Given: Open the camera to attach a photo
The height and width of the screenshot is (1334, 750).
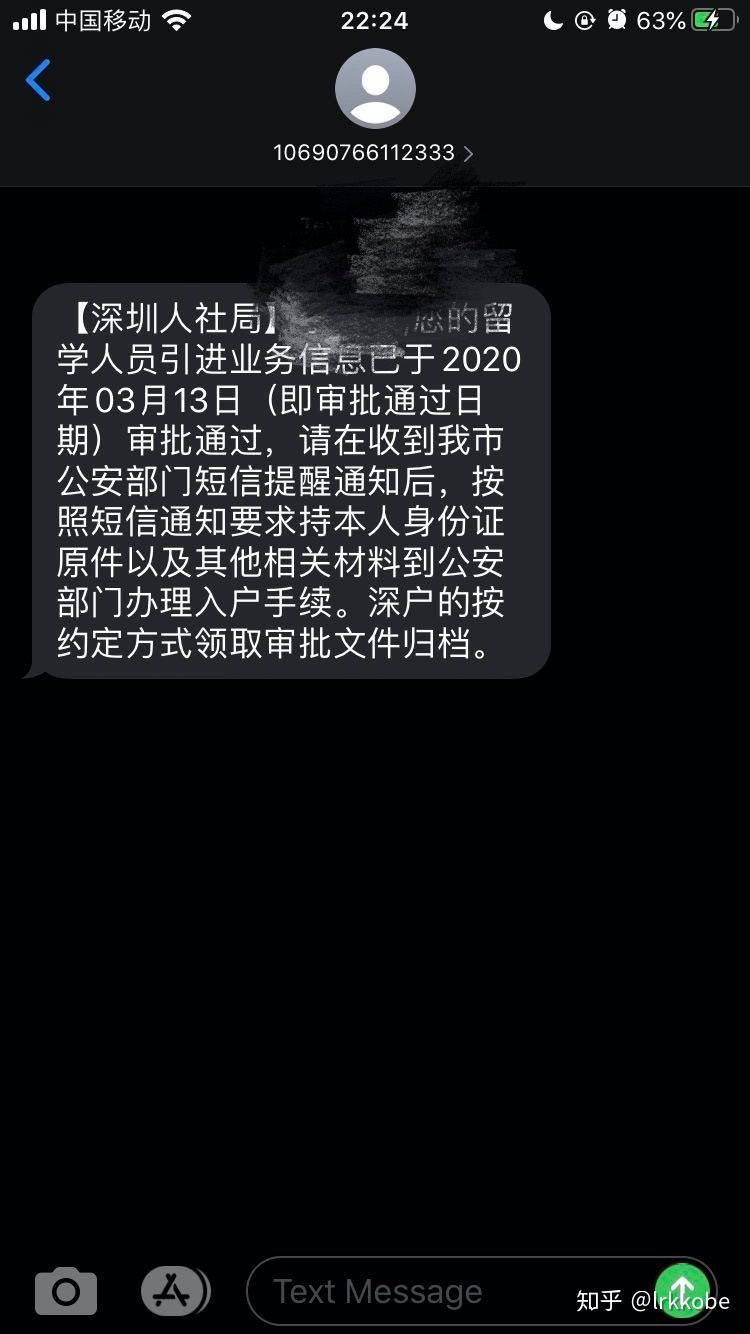Looking at the screenshot, I should [66, 1292].
